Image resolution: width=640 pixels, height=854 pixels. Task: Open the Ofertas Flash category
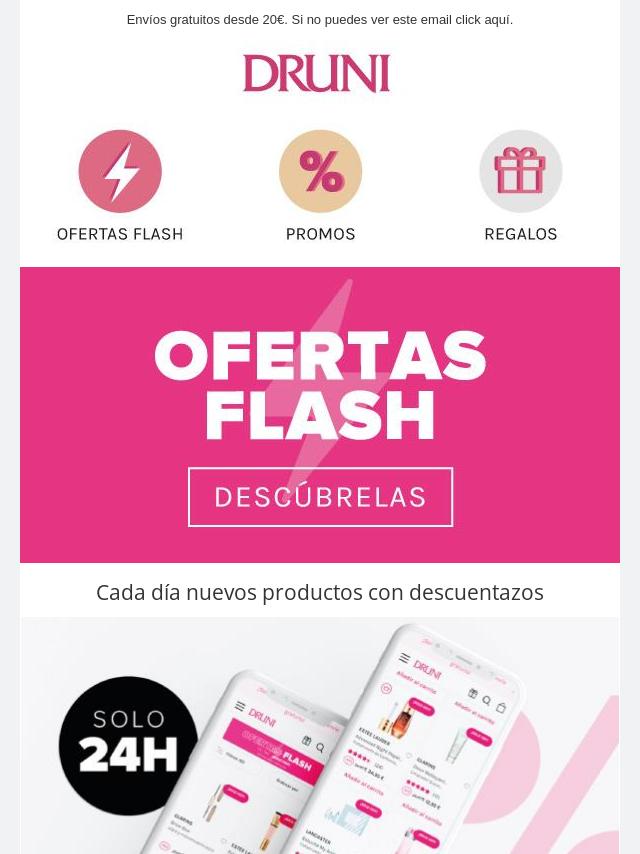[x=120, y=185]
